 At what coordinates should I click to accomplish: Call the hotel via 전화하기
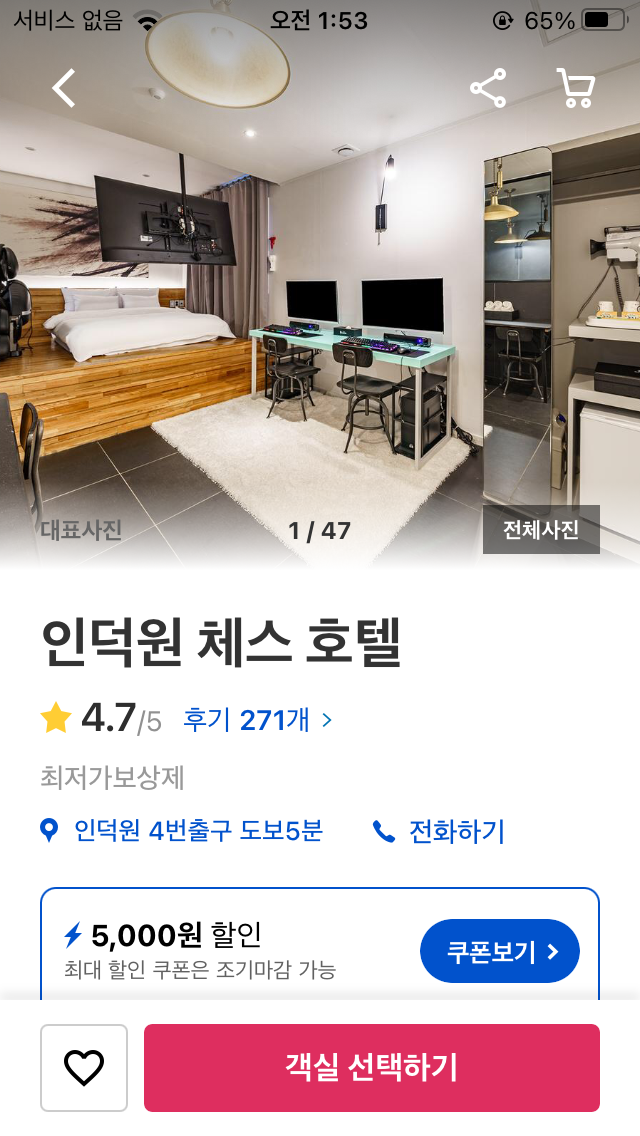[x=440, y=831]
